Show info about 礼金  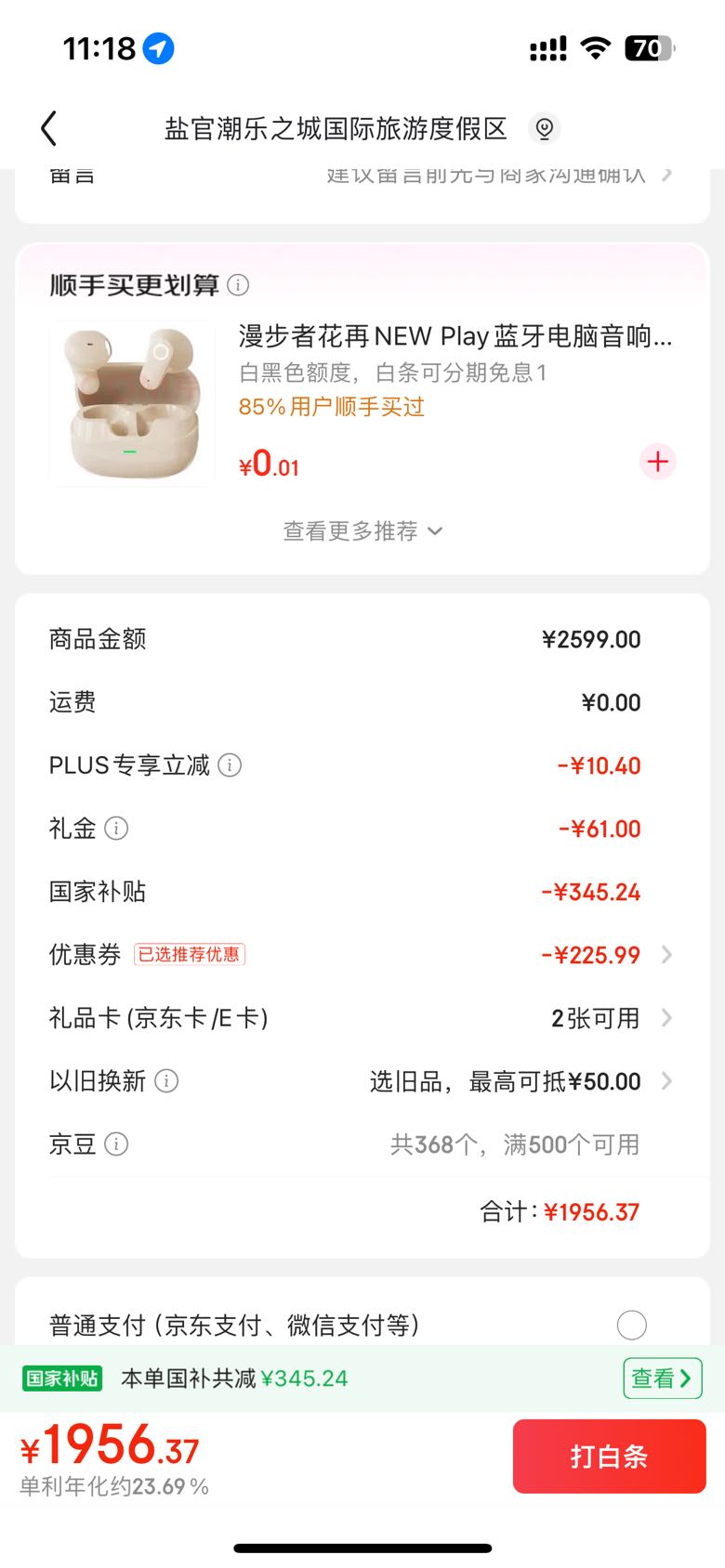[x=116, y=829]
